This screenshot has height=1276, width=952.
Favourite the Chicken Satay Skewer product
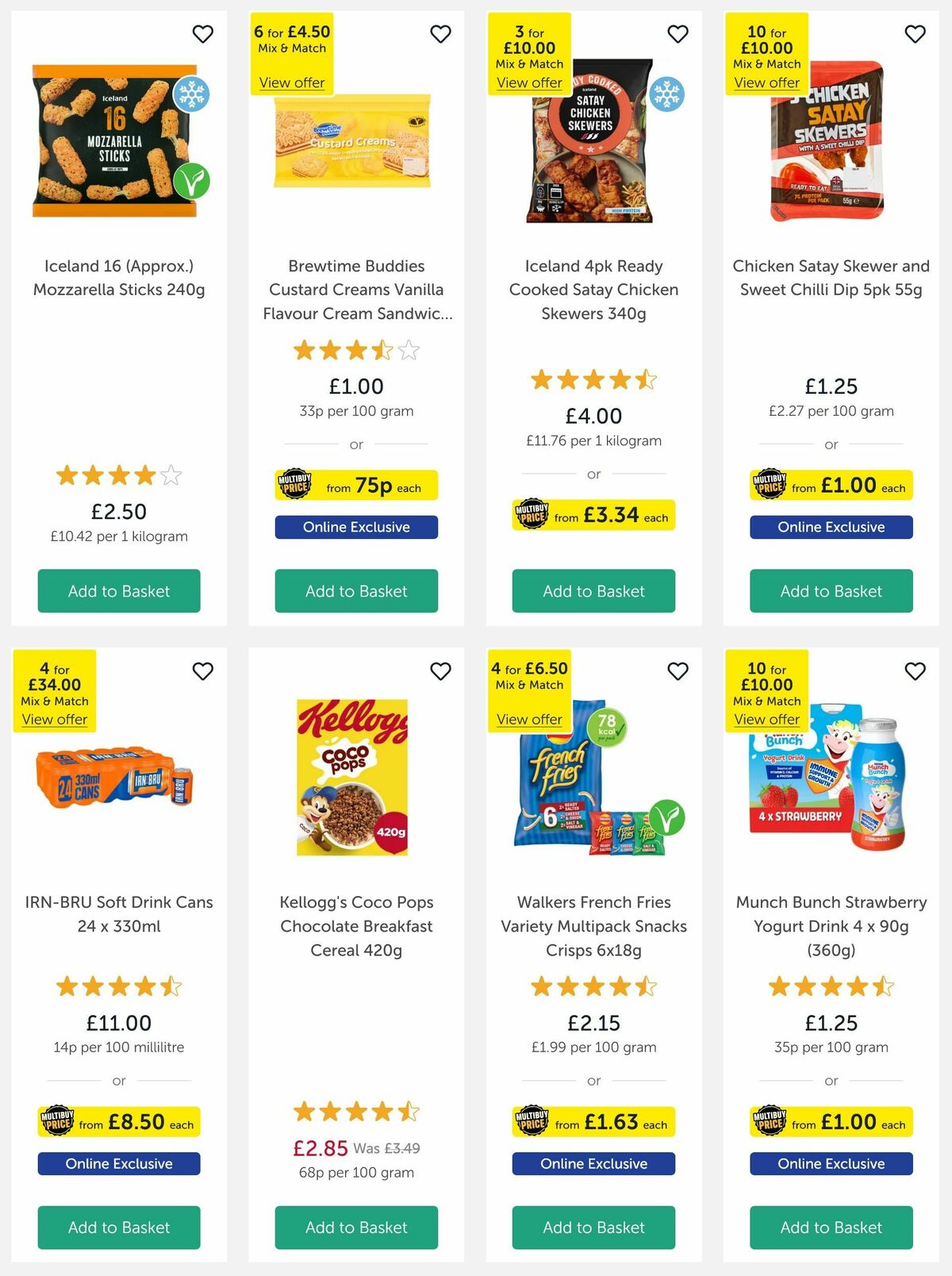click(x=914, y=34)
